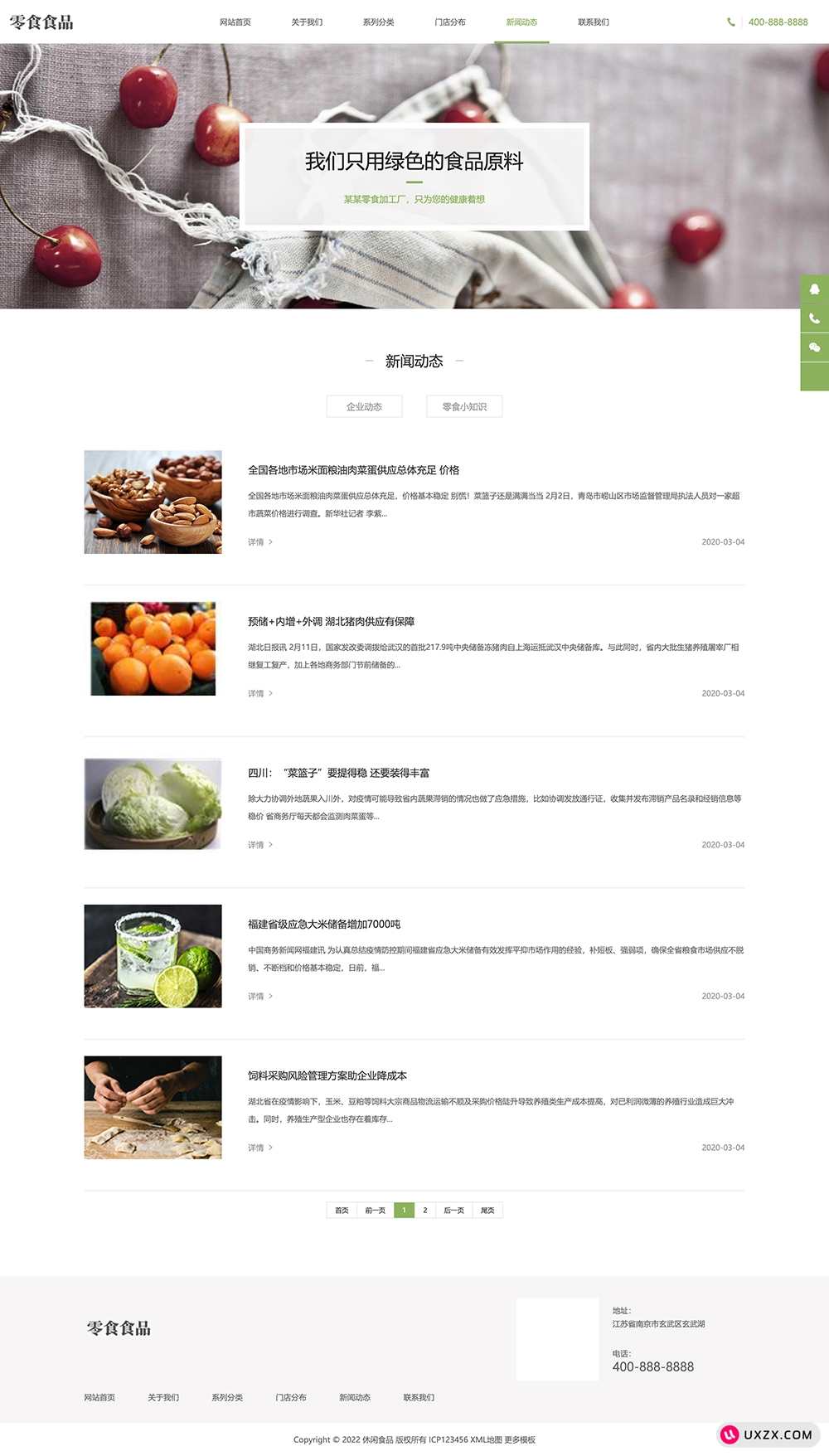This screenshot has width=829, height=1456.
Task: Open article 预储+内增+外调 湖北猪肉供应有保障
Action: pos(331,622)
